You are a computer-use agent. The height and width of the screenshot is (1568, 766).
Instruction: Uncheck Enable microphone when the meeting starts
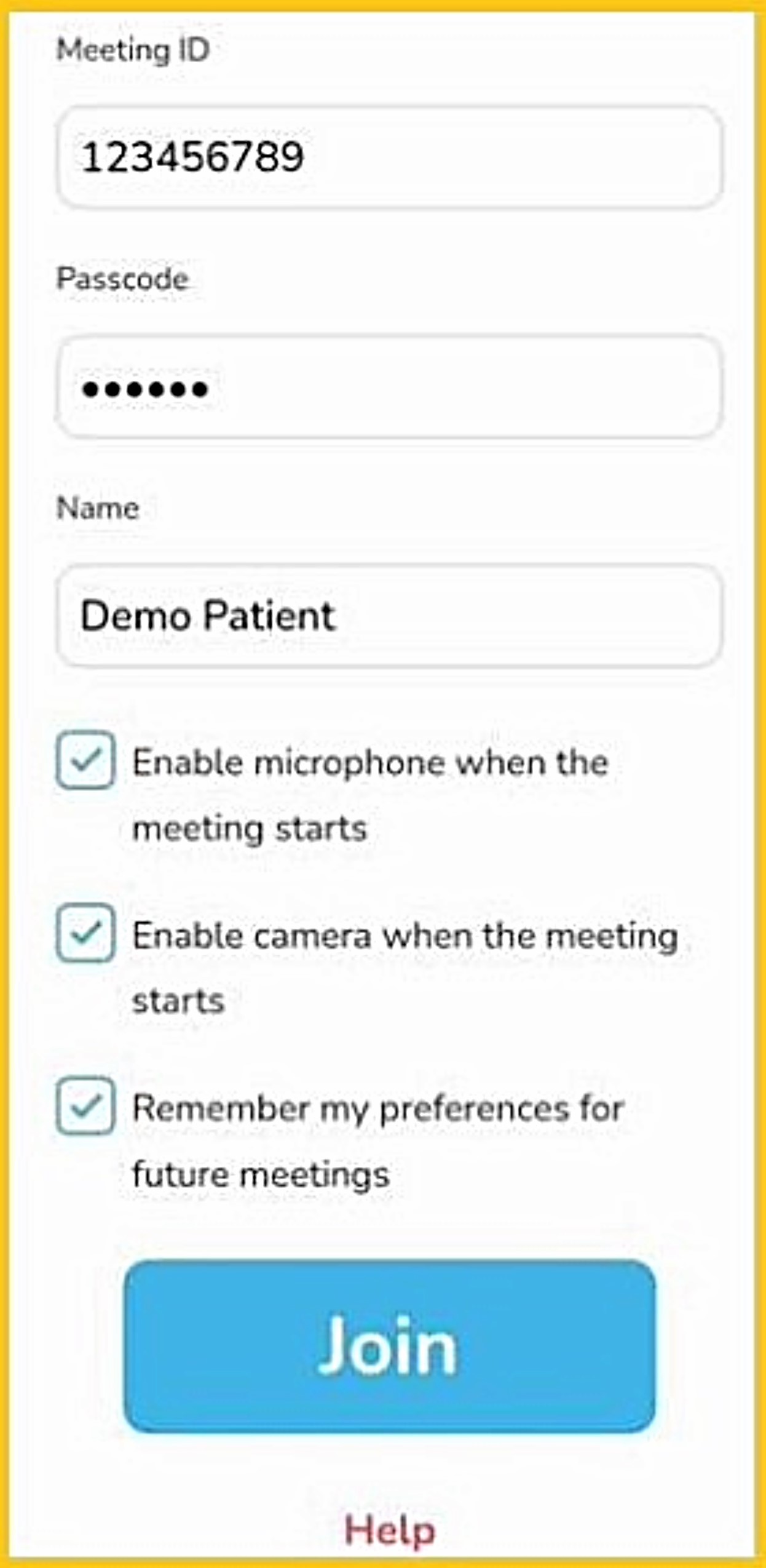click(85, 760)
